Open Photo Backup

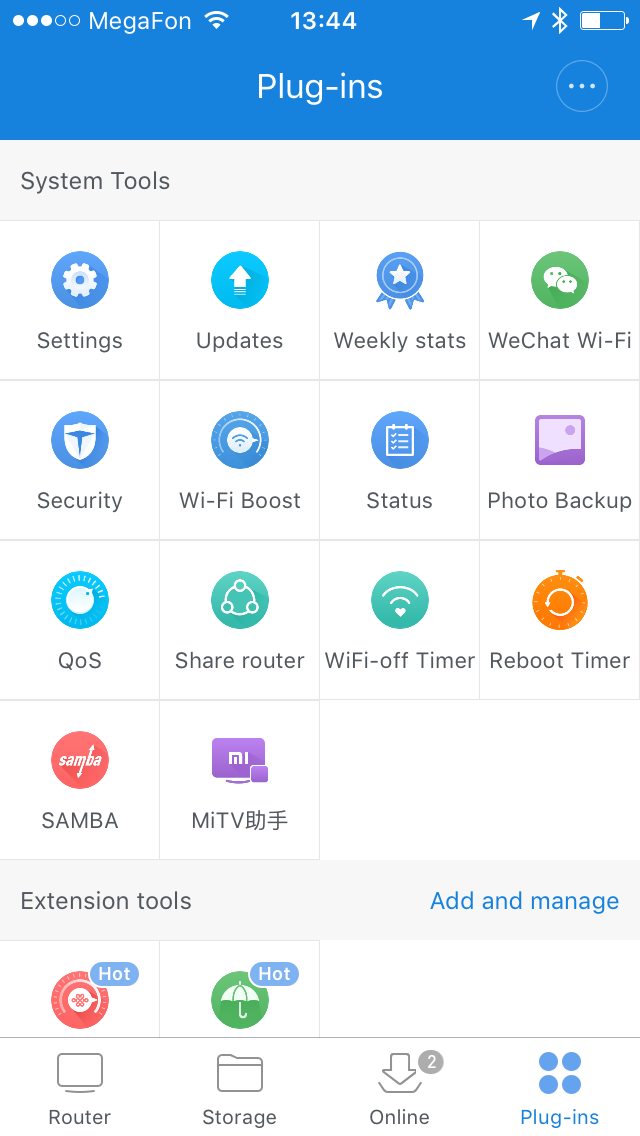click(x=560, y=460)
